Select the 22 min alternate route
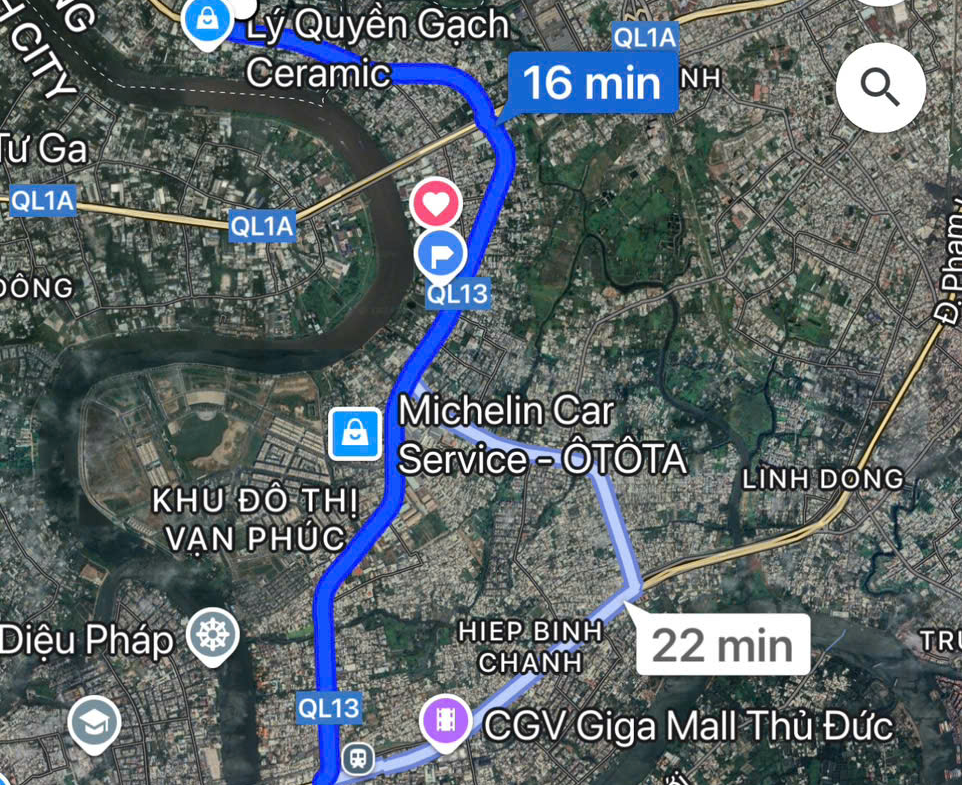This screenshot has width=962, height=785. [x=722, y=645]
